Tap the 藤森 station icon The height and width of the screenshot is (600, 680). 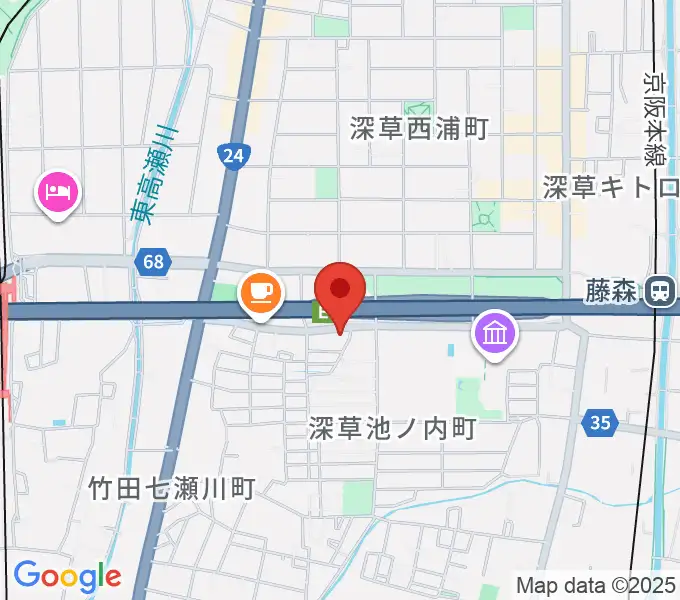pos(659,291)
